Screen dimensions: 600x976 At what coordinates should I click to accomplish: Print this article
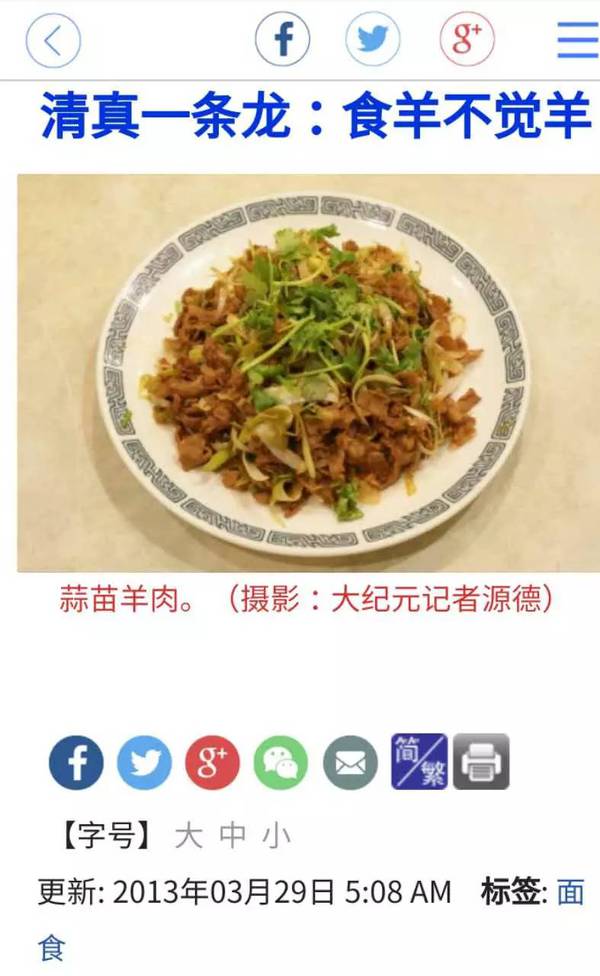tap(481, 762)
